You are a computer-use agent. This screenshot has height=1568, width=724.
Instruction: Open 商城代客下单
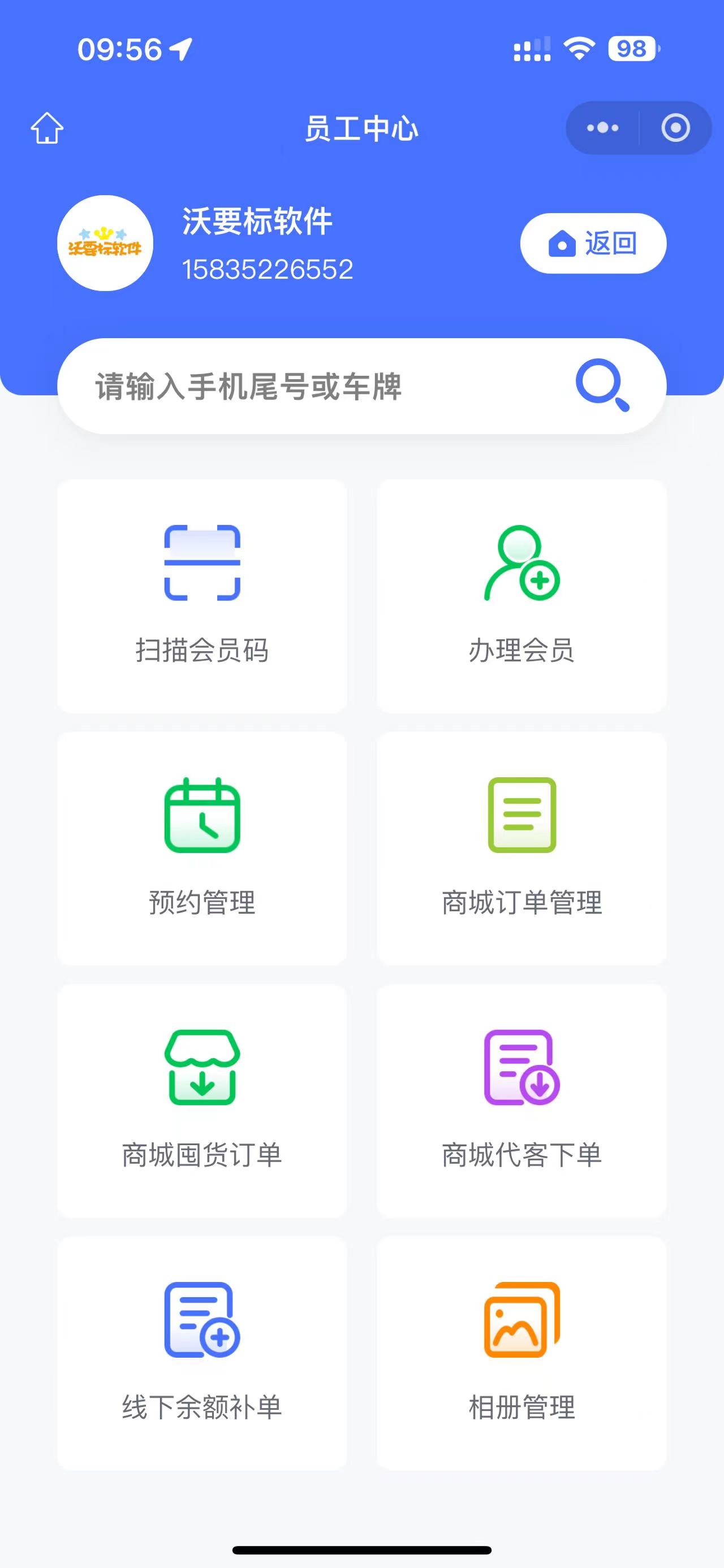pos(522,1101)
